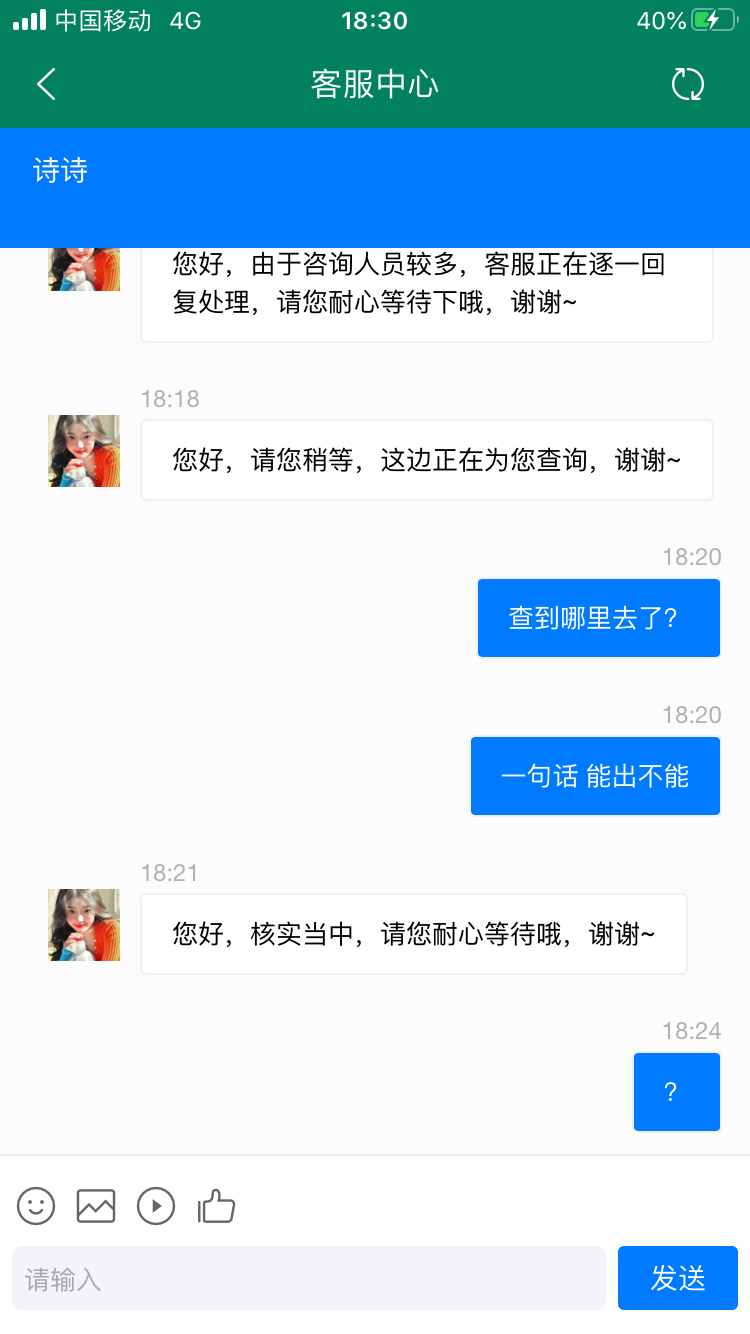Tap the 发送 button
This screenshot has width=750, height=1334.
[678, 1278]
